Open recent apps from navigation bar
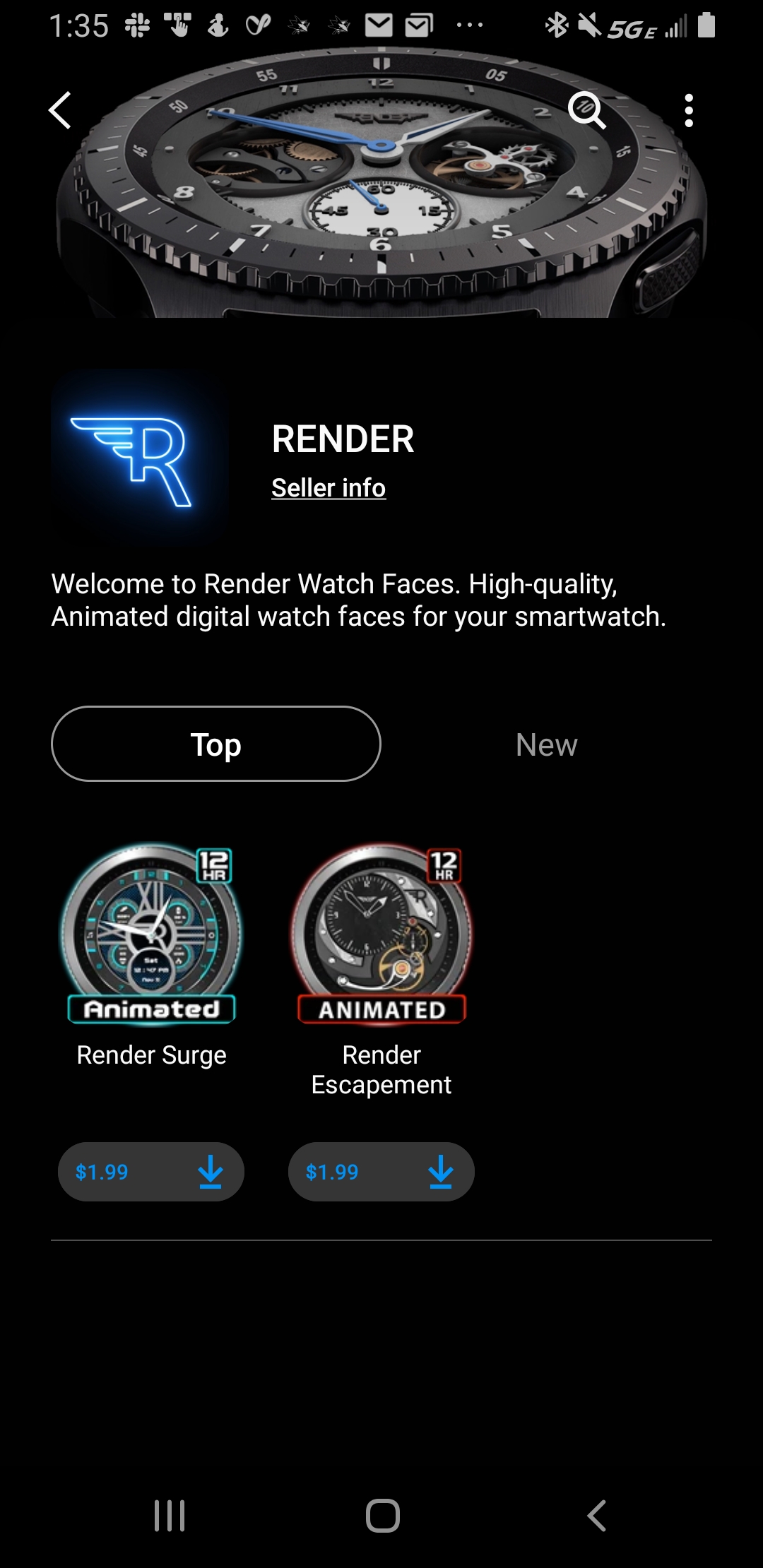The width and height of the screenshot is (763, 1568). (x=170, y=1516)
